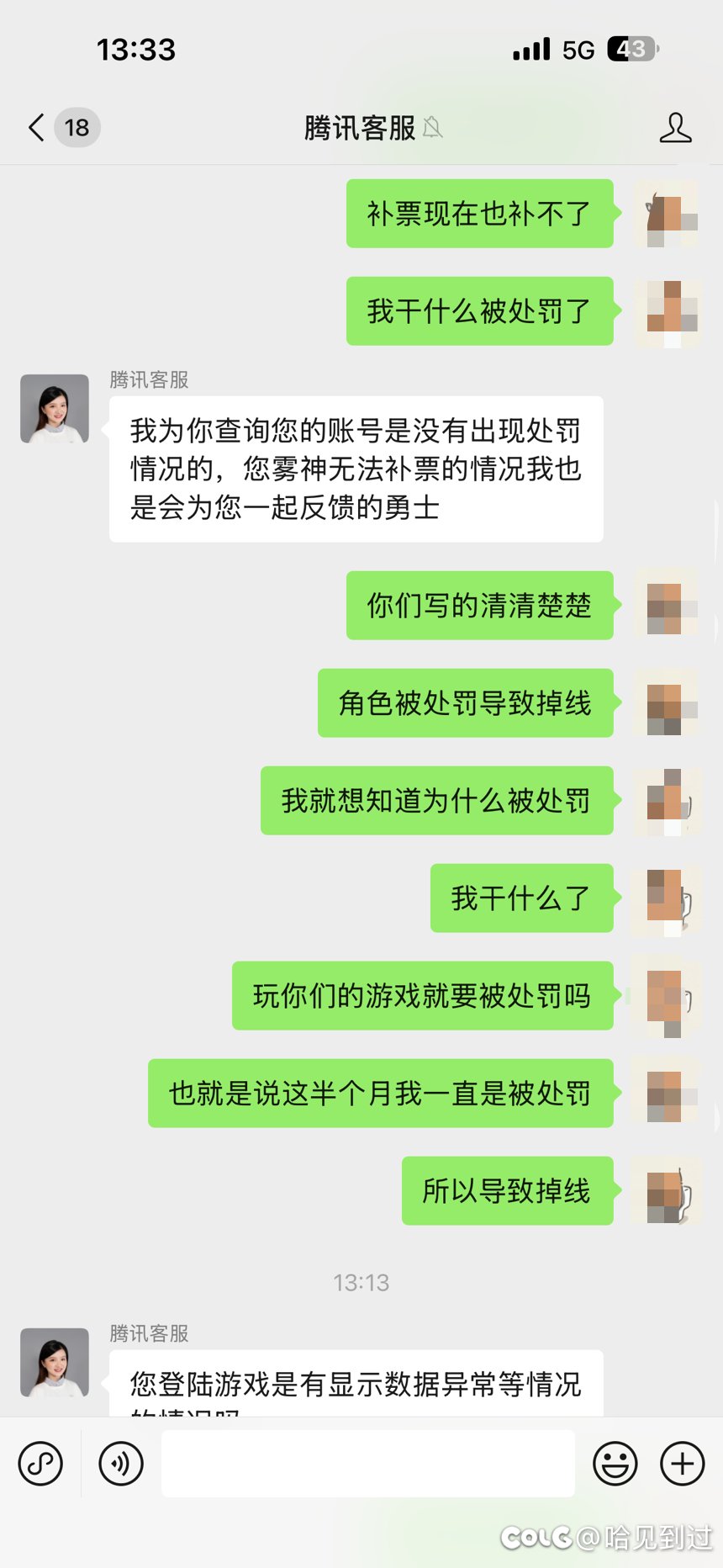Go back to the chat list
723x1568 pixels.
coord(37,128)
